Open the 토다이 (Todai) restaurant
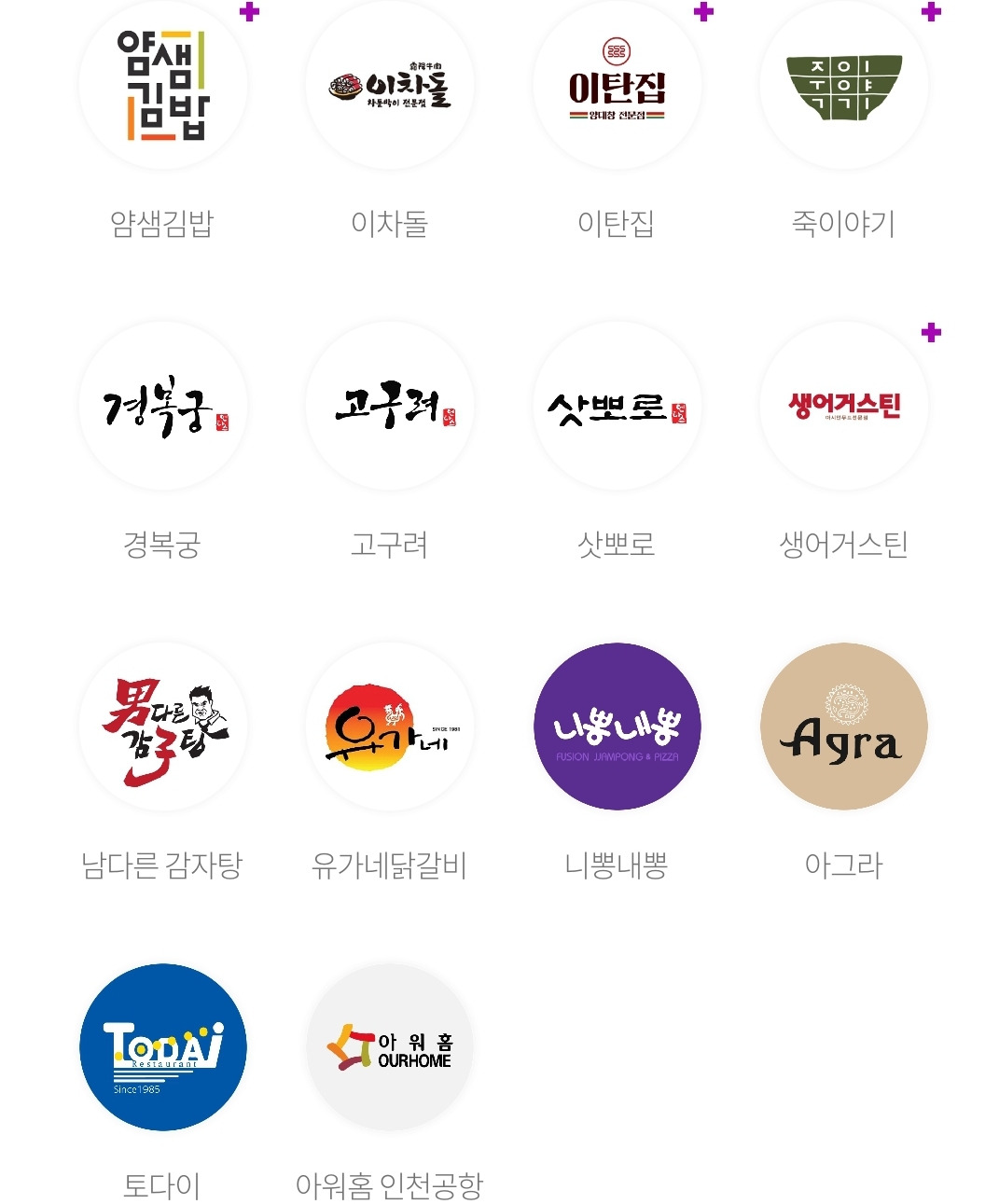 (x=163, y=1047)
